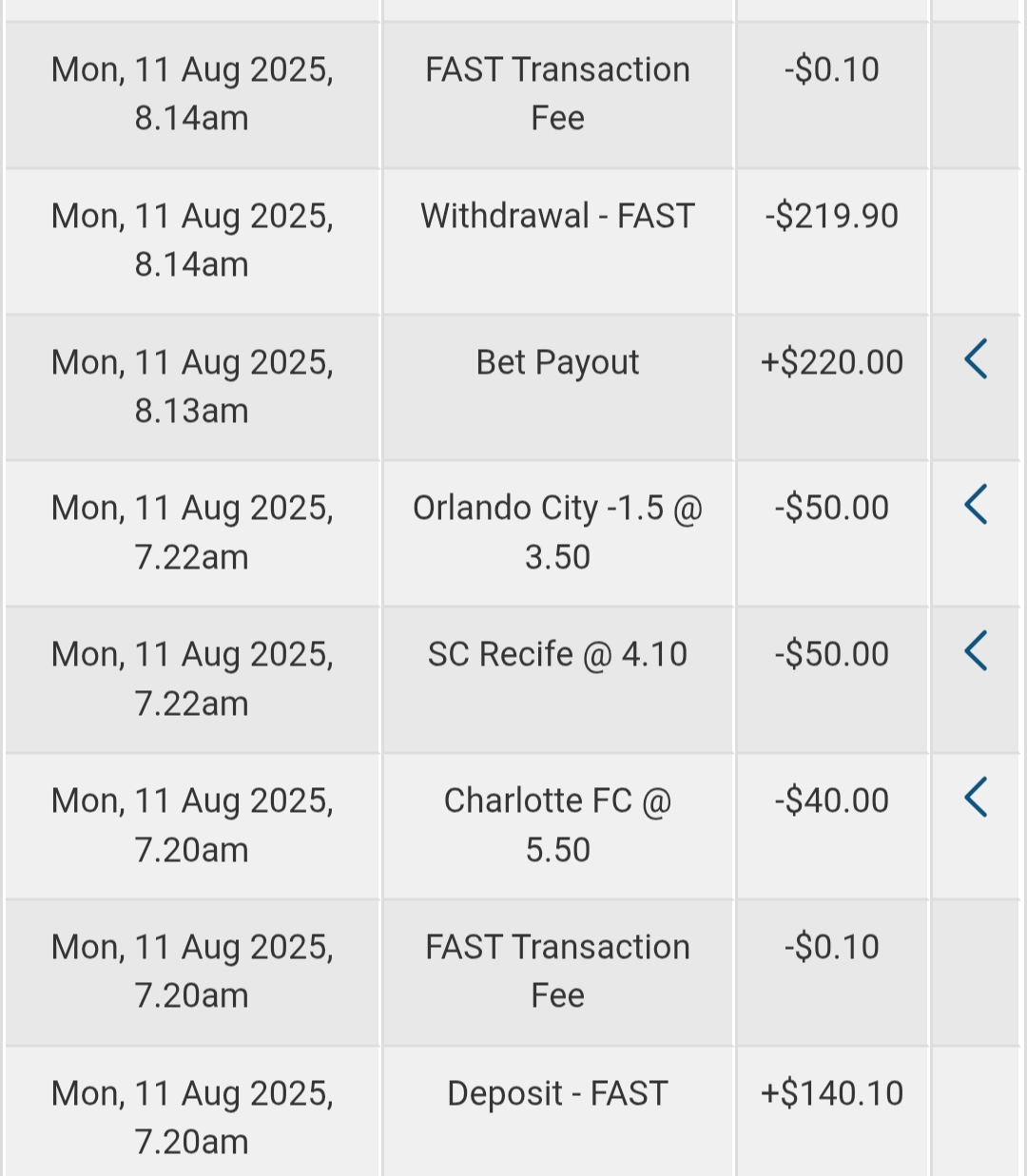Expand the SC Recife @ 4.10 bet details
This screenshot has height=1176, width=1027.
pyautogui.click(x=976, y=652)
